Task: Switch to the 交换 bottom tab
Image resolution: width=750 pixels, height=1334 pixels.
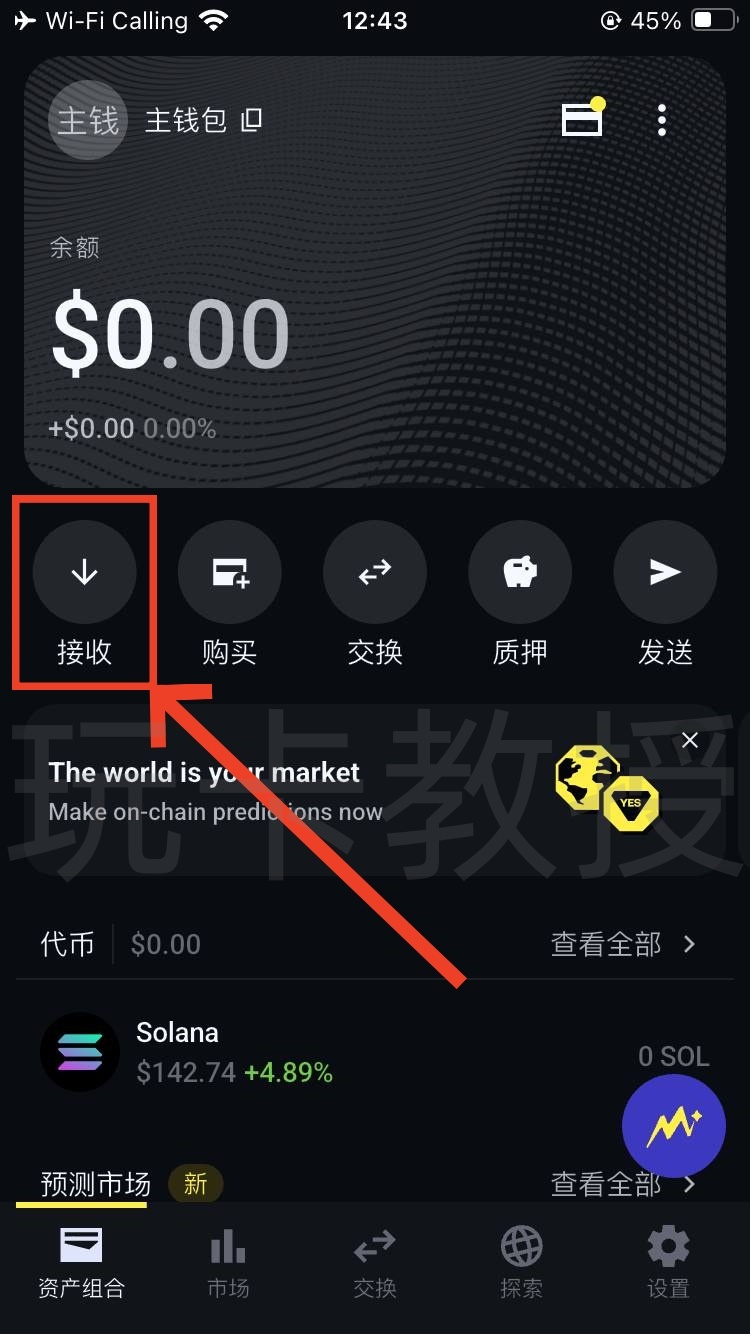Action: [x=375, y=1263]
